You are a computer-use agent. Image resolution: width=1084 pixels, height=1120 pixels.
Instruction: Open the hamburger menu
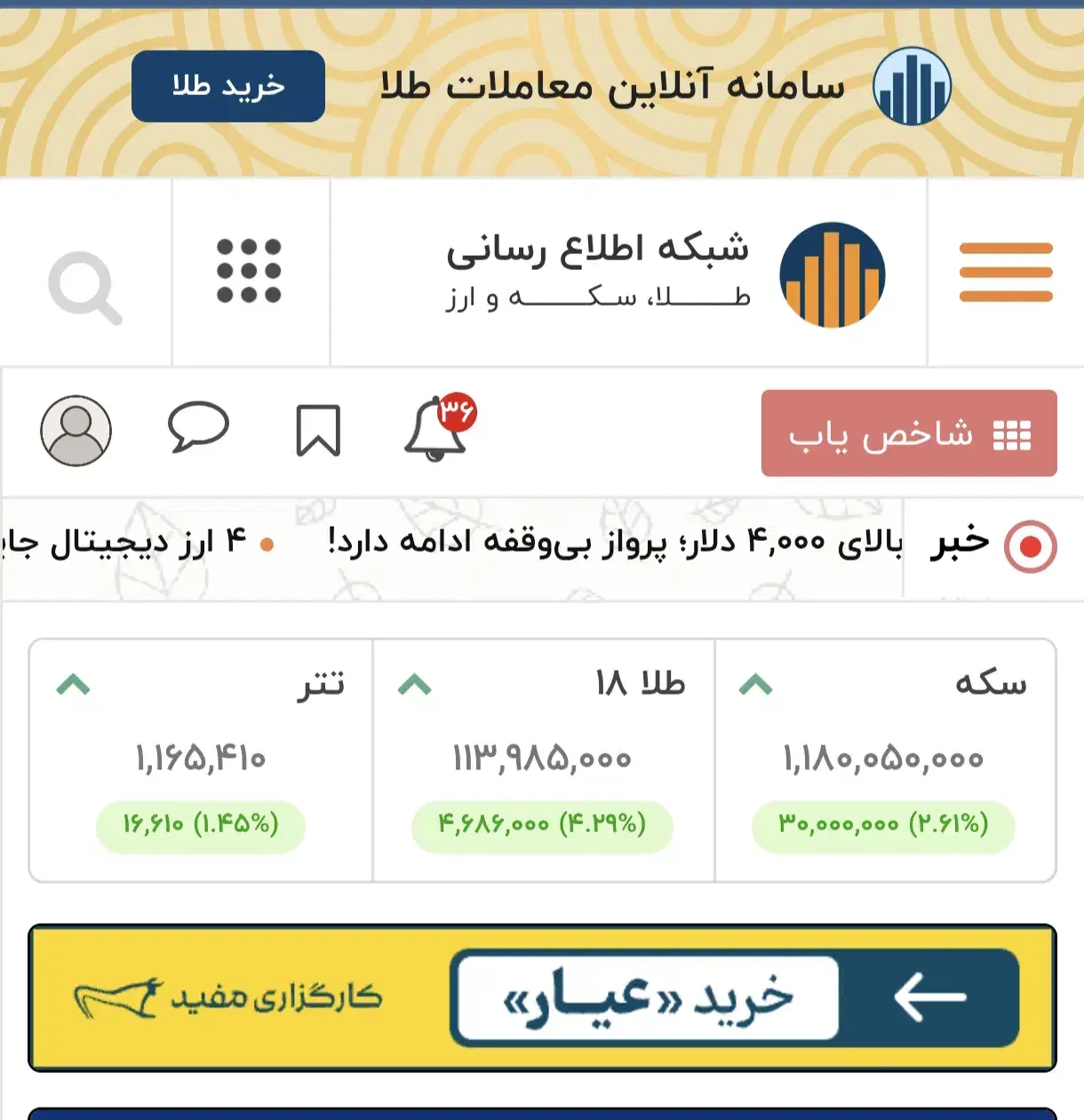coord(1006,273)
